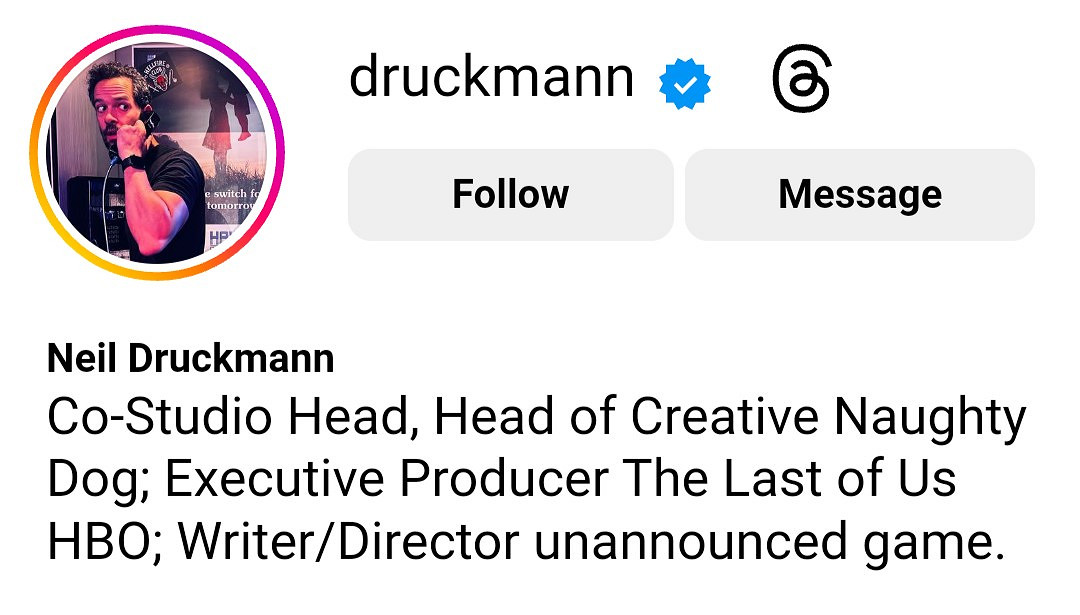
Task: View the story from the profile picture
Action: 157,153
